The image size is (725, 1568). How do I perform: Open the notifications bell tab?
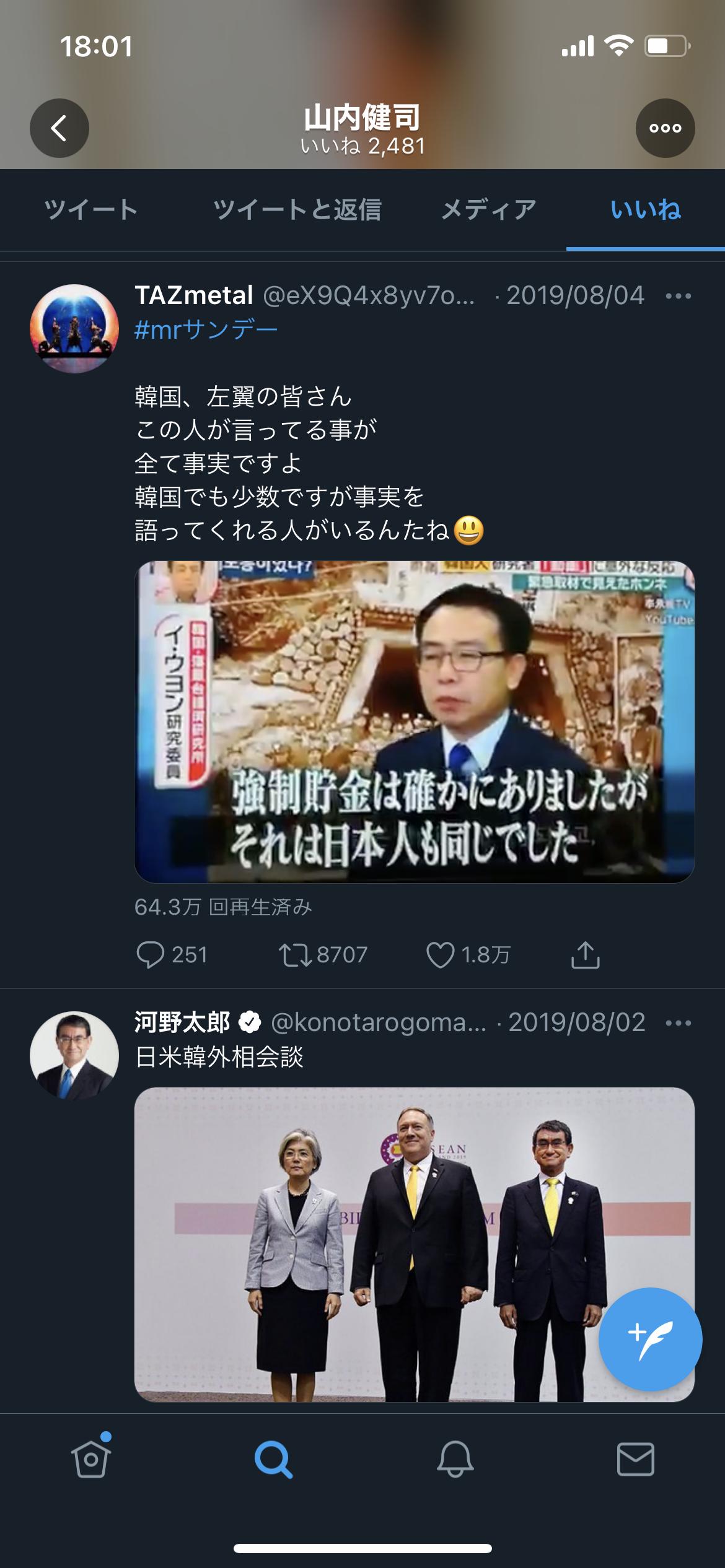455,1460
